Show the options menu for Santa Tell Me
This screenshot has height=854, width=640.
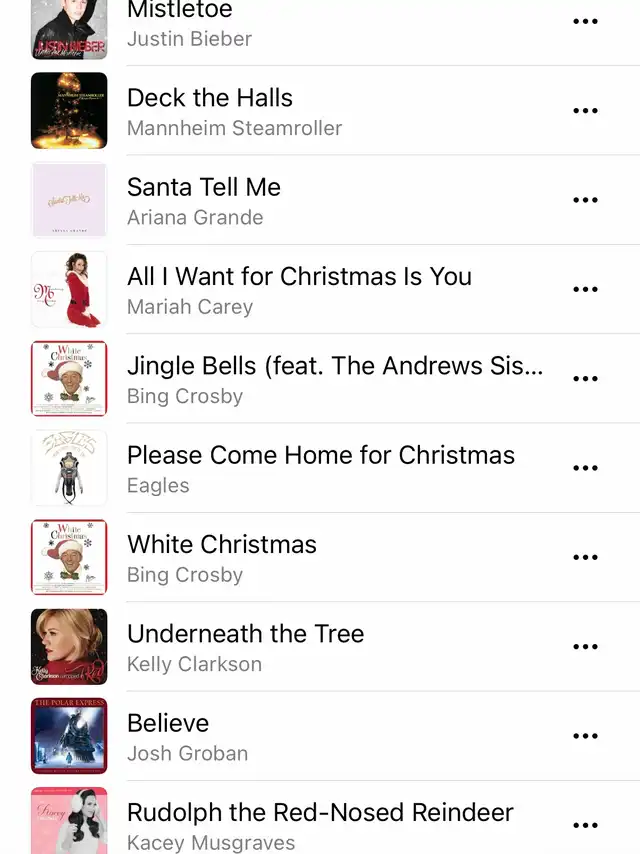(x=585, y=200)
